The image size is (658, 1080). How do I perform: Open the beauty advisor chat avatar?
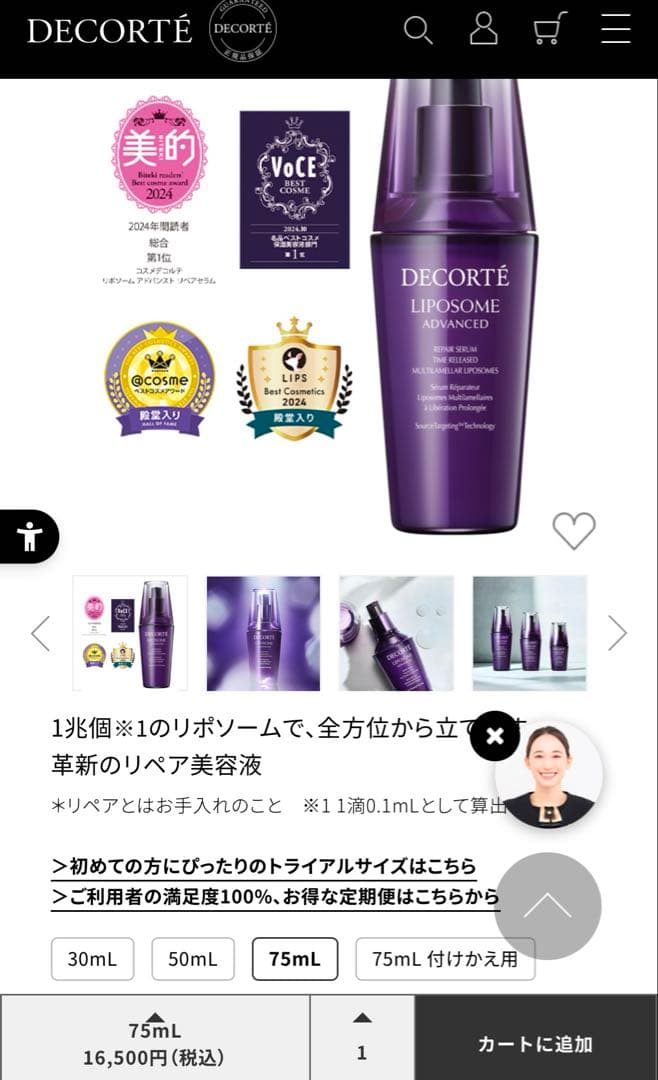(x=549, y=775)
